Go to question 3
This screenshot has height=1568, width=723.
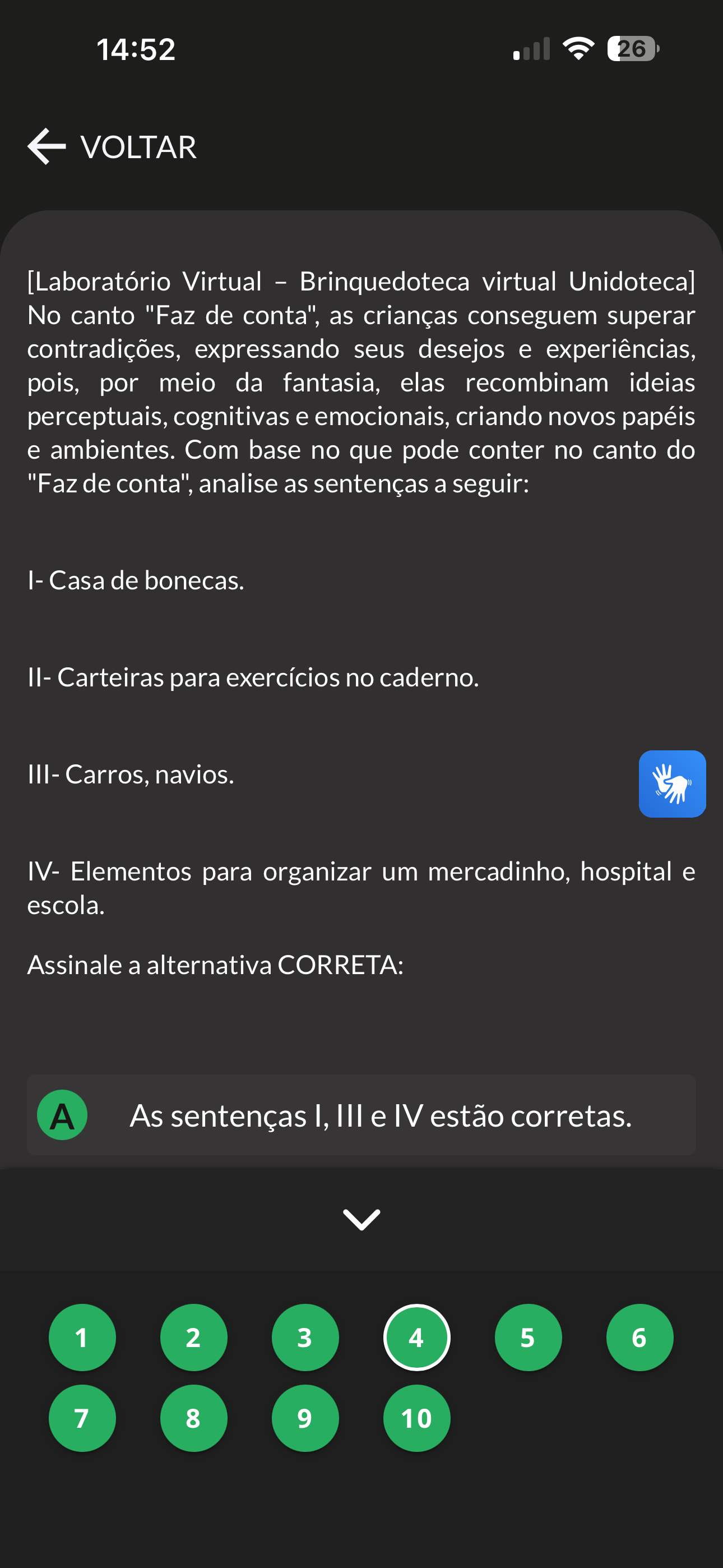point(305,1338)
